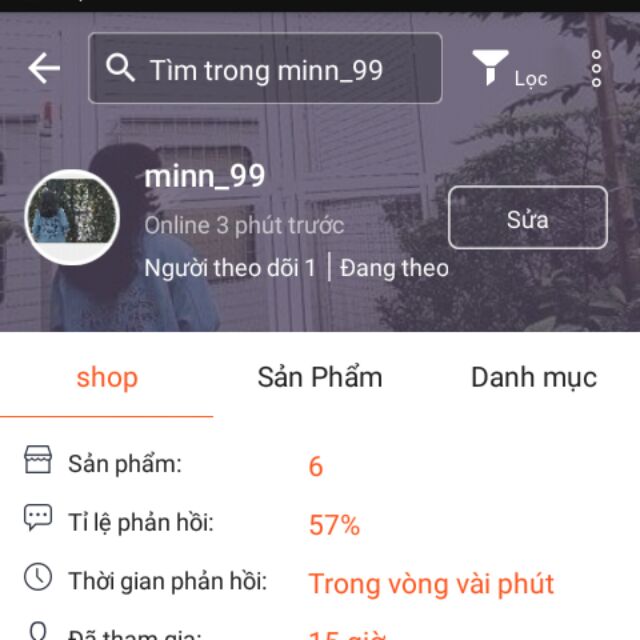Screen dimensions: 640x640
Task: Switch to the Danh mục tab
Action: (x=533, y=377)
